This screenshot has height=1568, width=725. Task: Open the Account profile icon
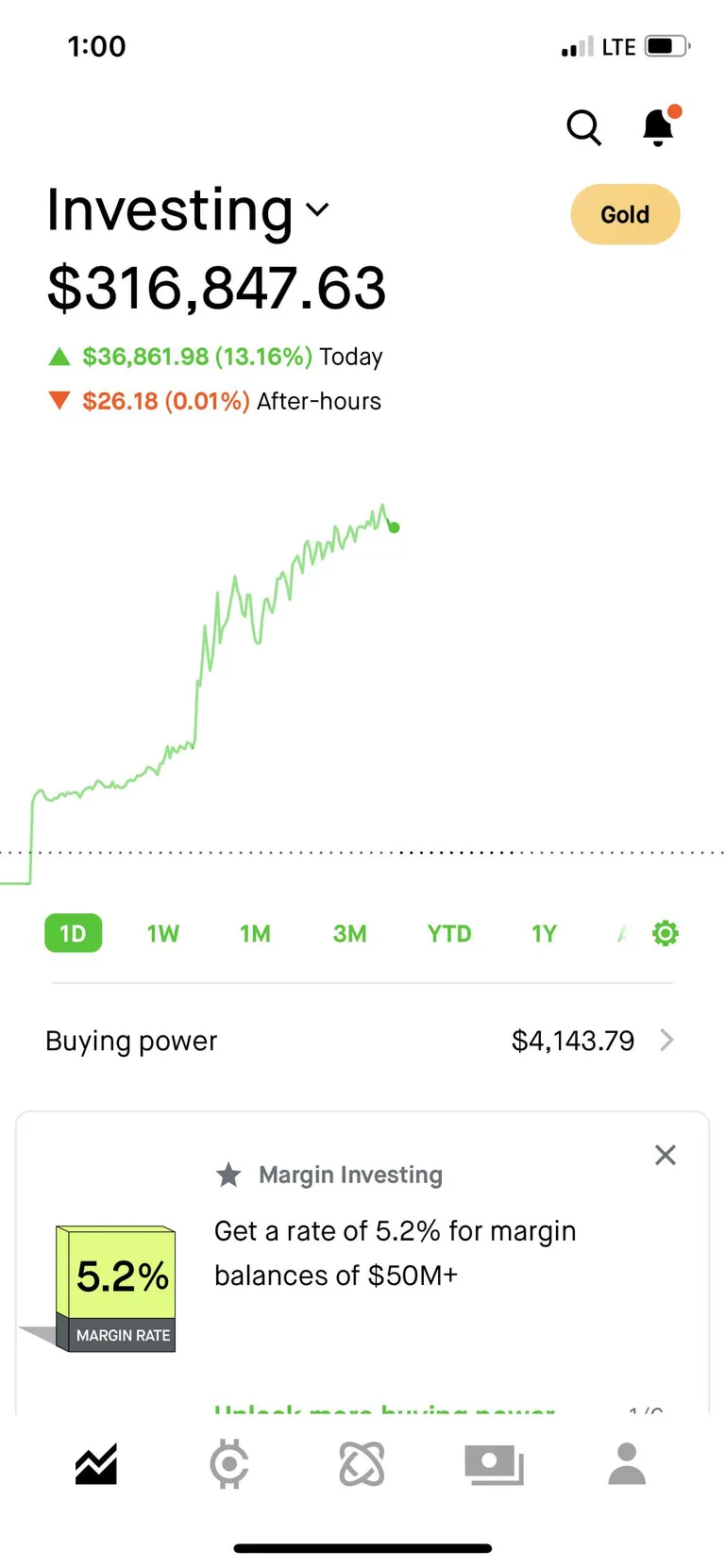coord(627,1463)
